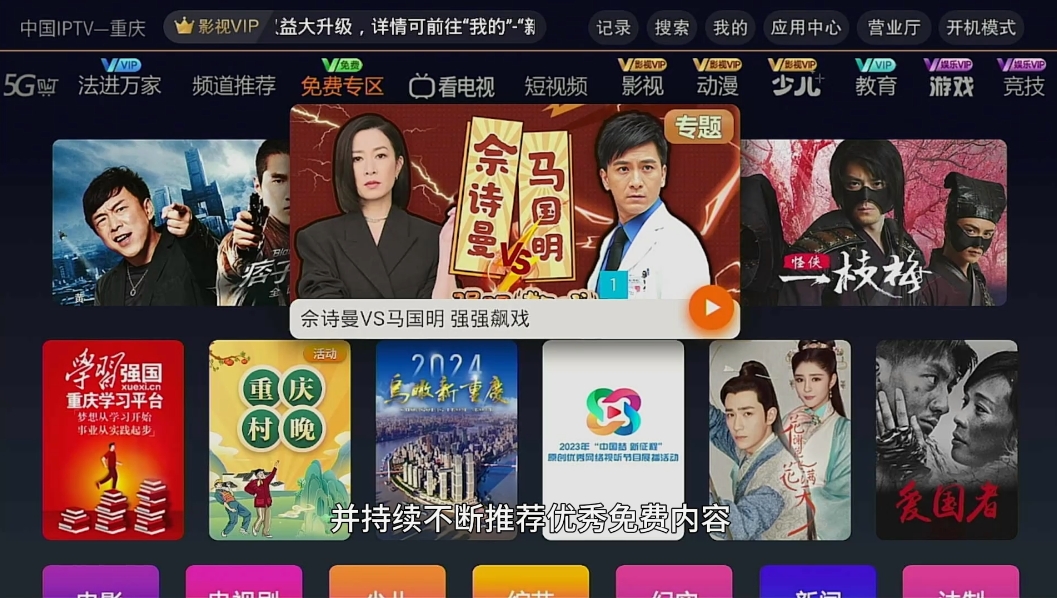The height and width of the screenshot is (598, 1057).
Task: Switch to the 频道推荐 tab
Action: coord(233,86)
